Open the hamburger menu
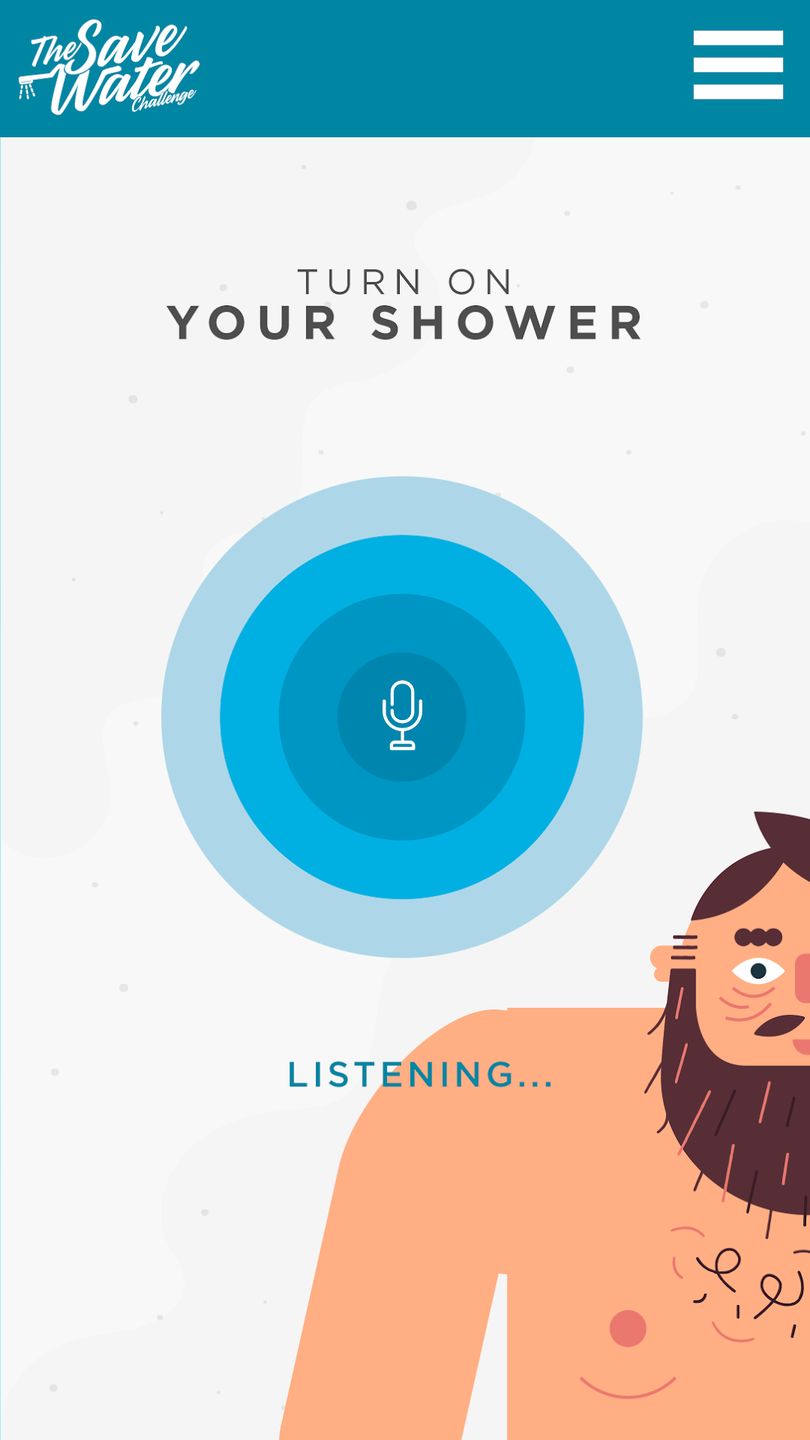Screen dimensions: 810x1440 tap(738, 65)
